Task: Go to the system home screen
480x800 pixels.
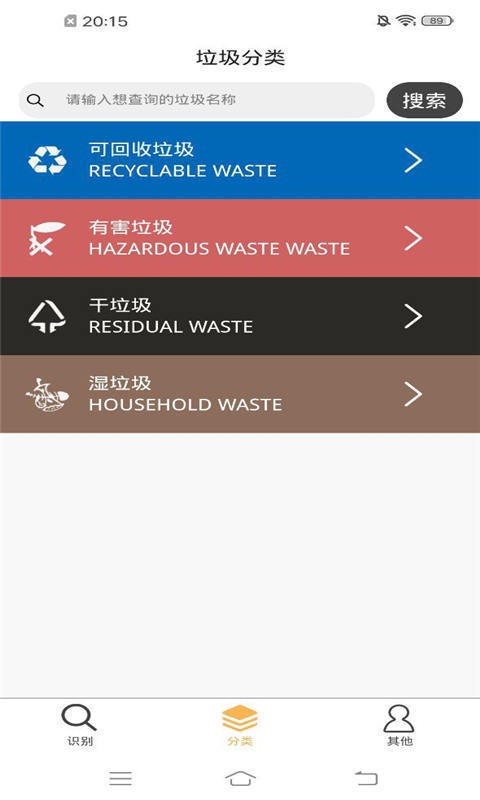Action: [x=240, y=779]
